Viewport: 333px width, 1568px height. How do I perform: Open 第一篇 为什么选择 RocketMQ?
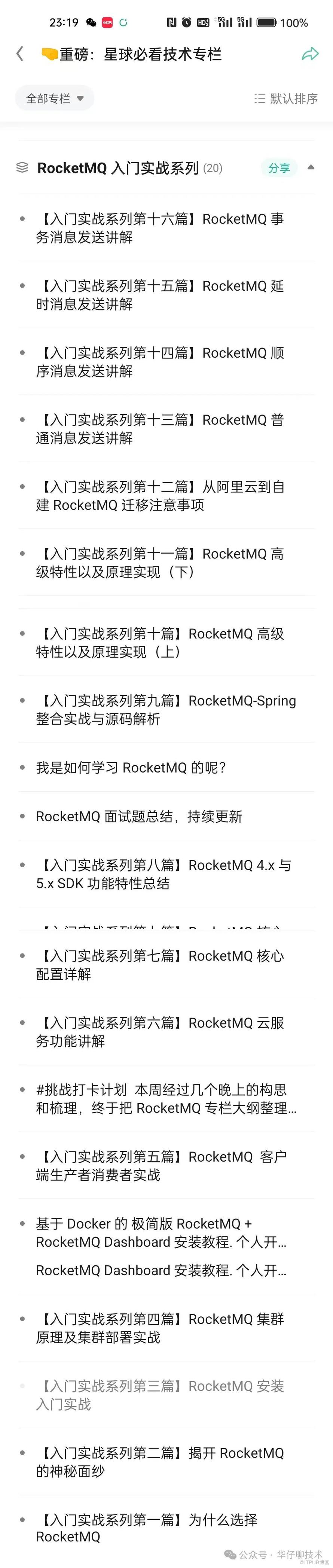[146, 1528]
